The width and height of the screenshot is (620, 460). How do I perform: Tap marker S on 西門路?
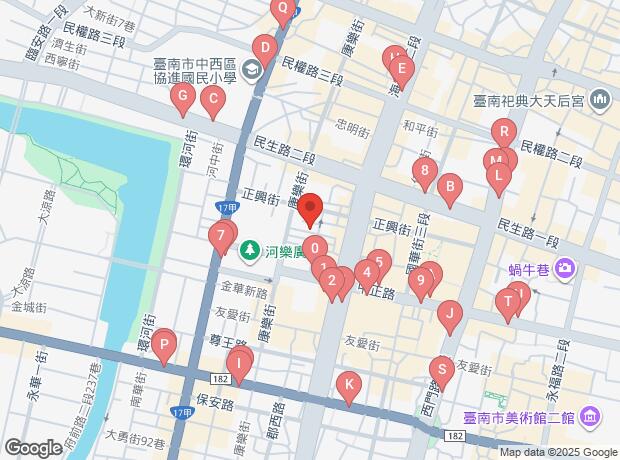[442, 373]
